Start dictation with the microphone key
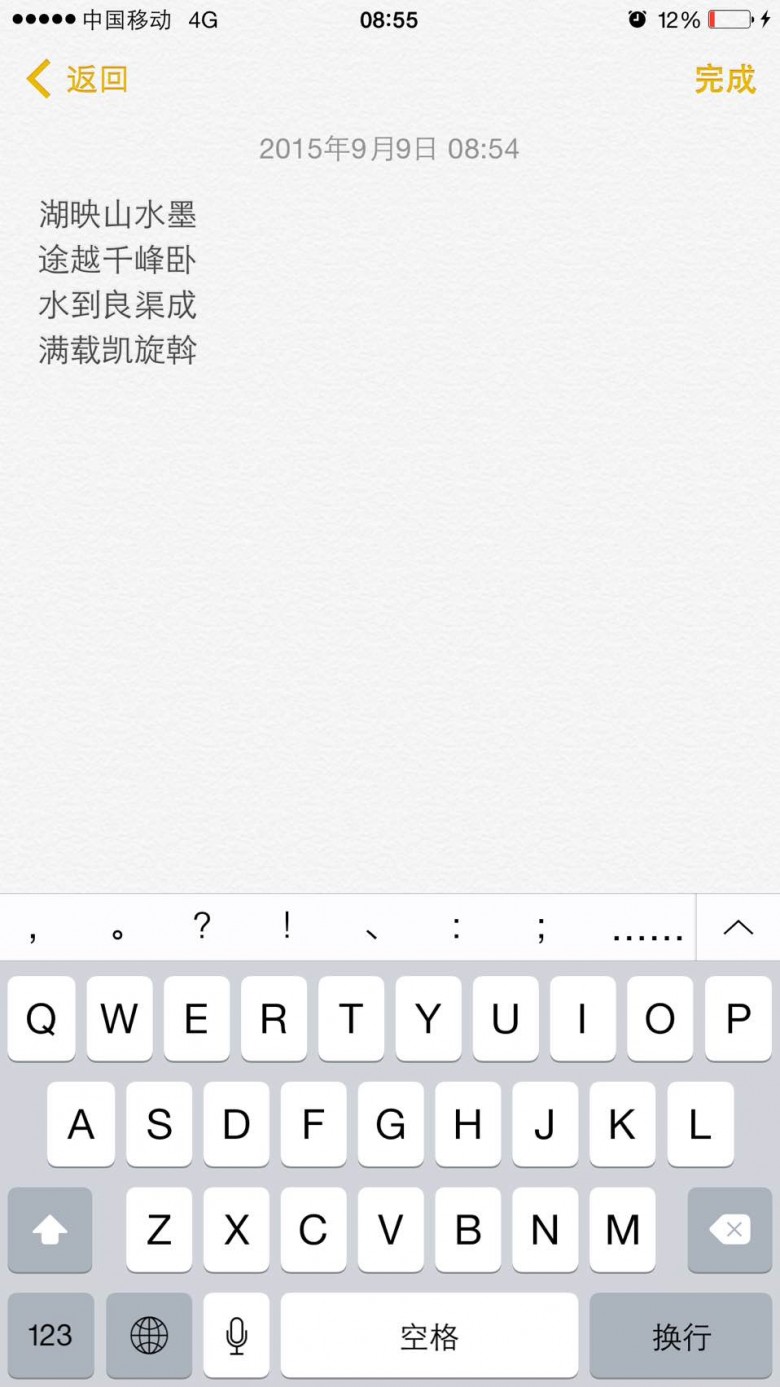This screenshot has height=1387, width=780. (x=236, y=1335)
